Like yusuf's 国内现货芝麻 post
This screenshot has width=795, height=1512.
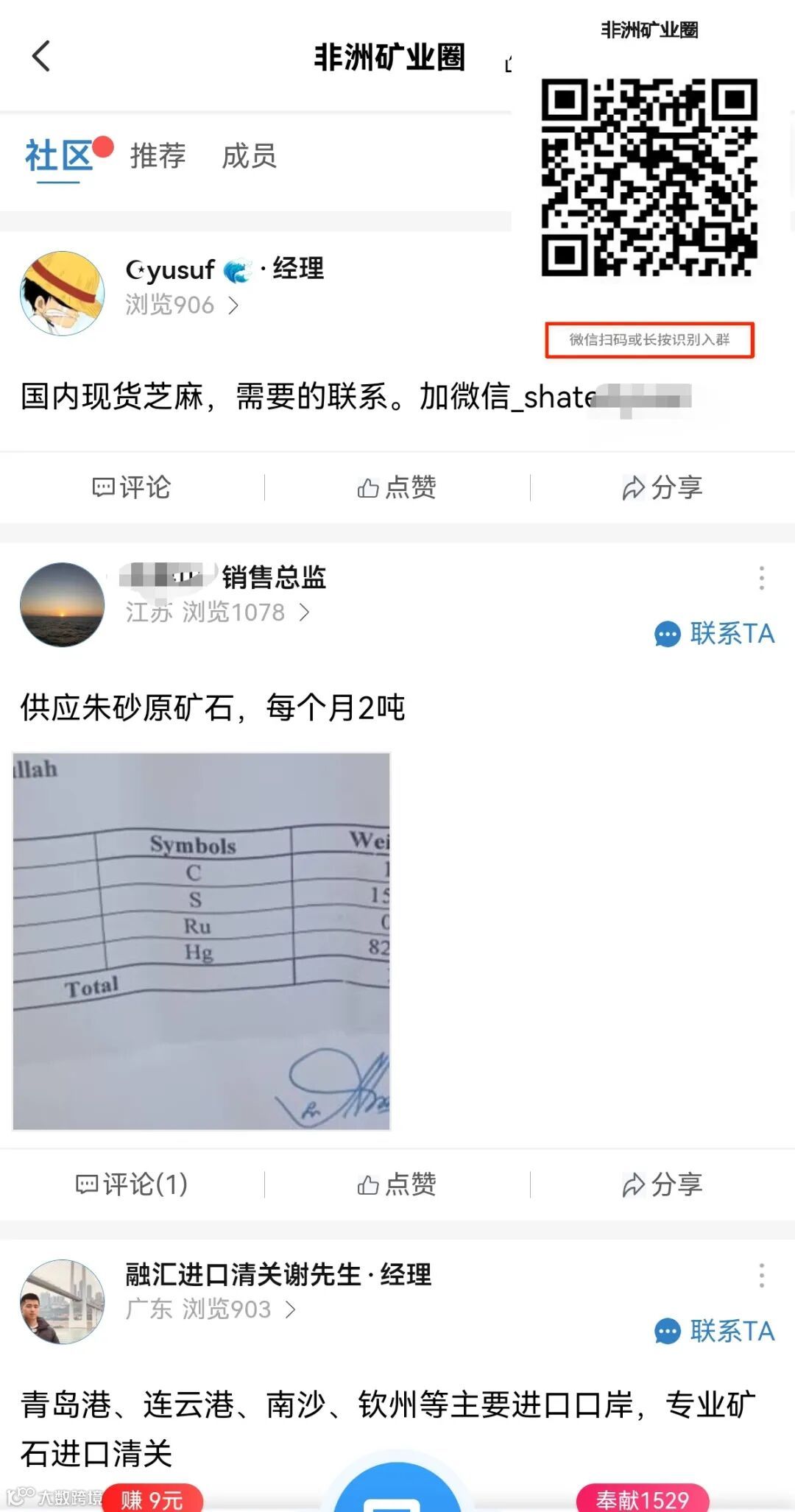pos(397,487)
